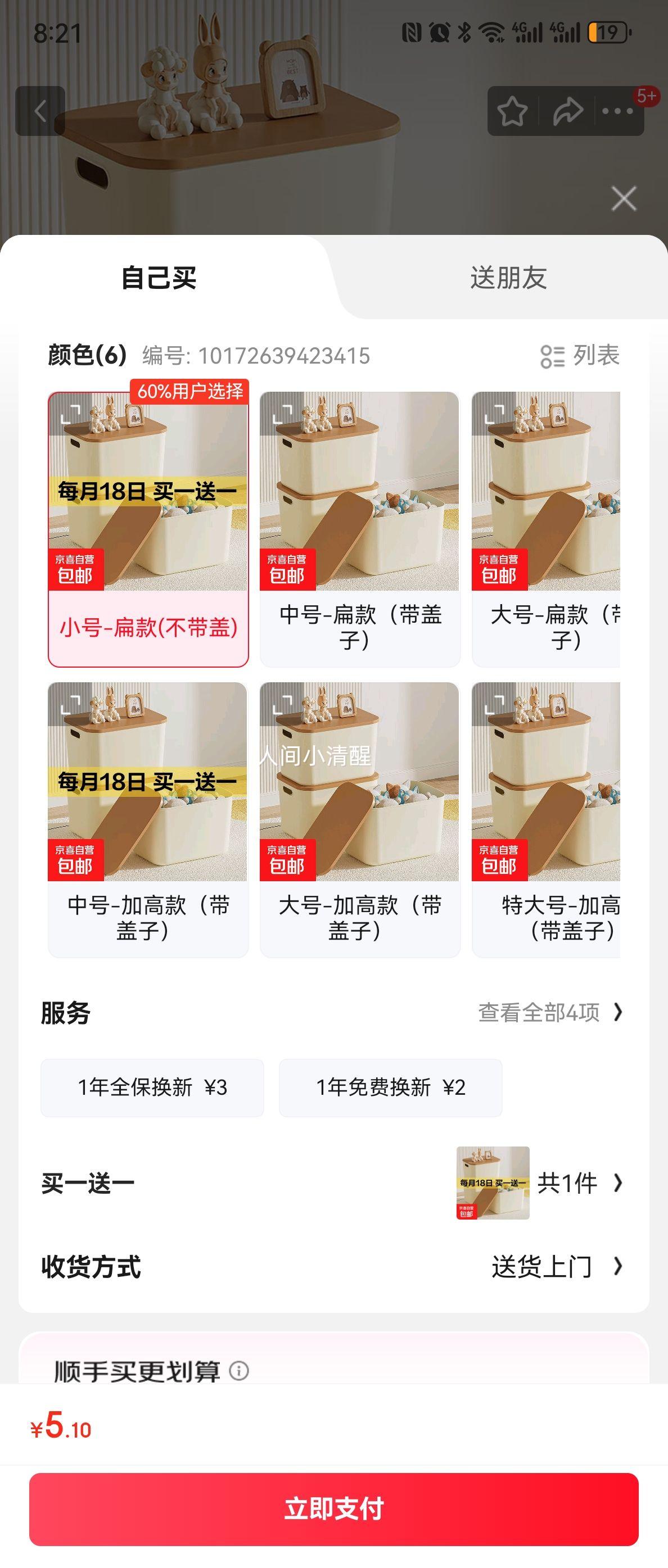
Task: Switch to the 送朋友 tab
Action: pos(508,278)
